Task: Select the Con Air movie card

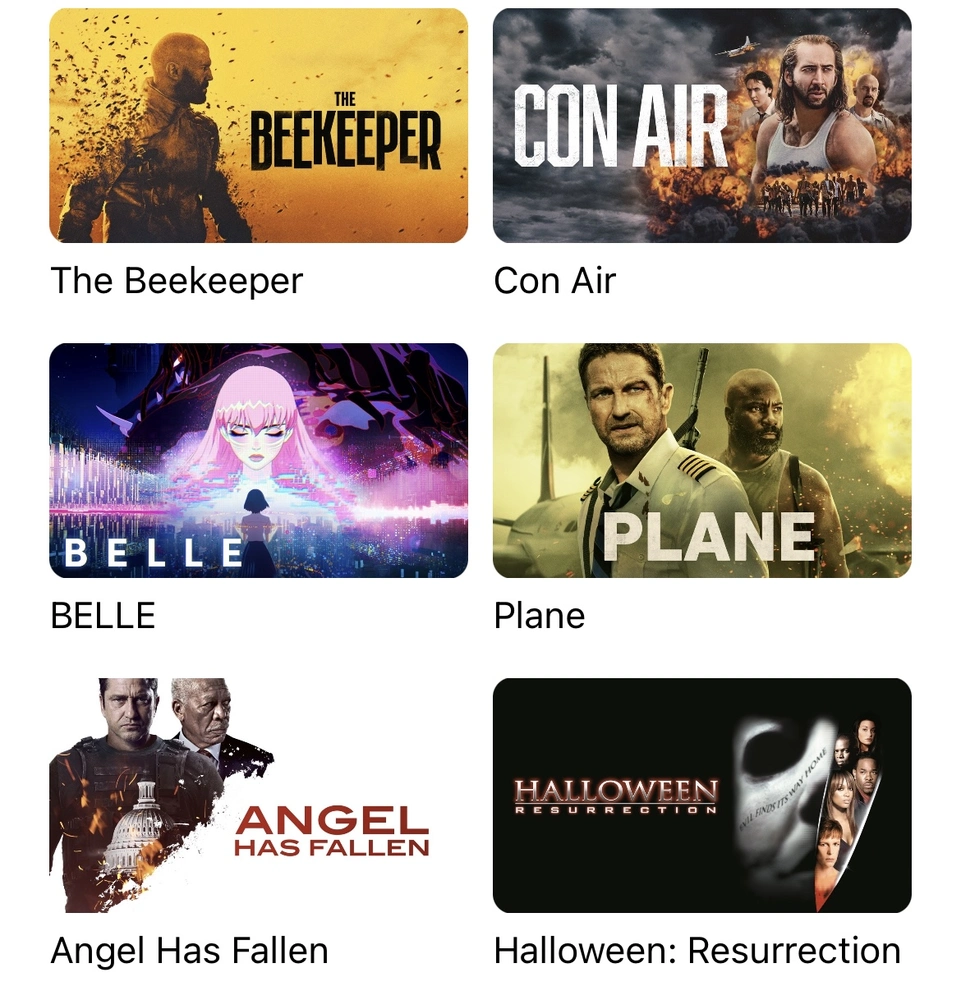Action: 702,126
